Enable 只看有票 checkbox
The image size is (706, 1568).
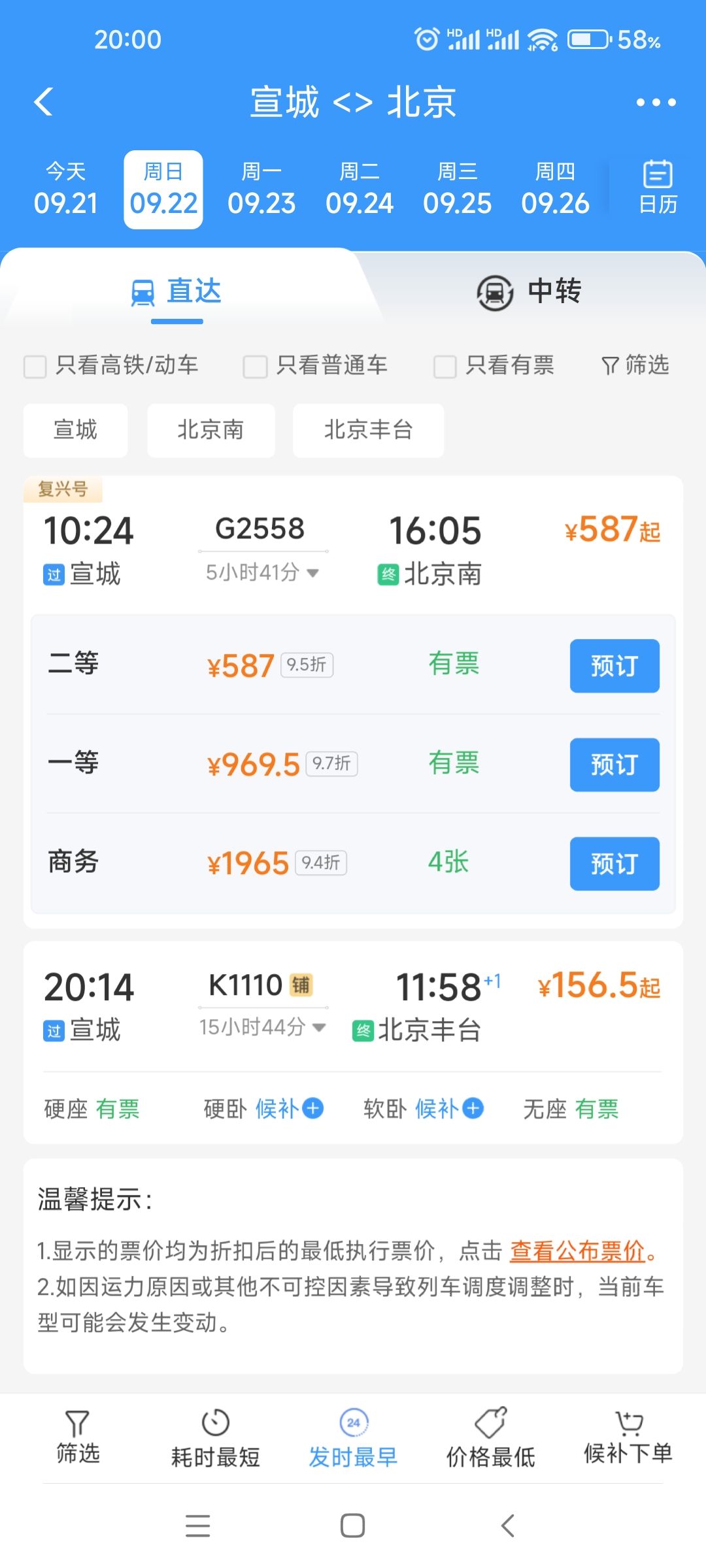pos(494,366)
